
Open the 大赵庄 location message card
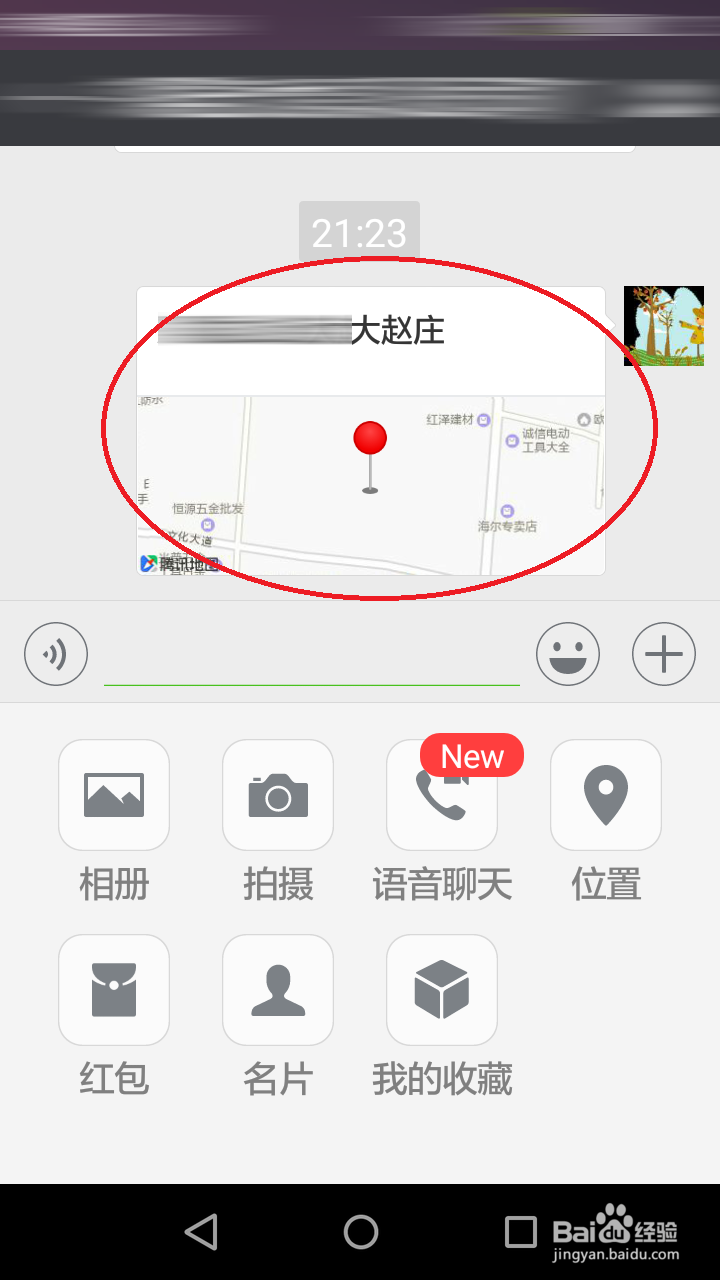(370, 430)
